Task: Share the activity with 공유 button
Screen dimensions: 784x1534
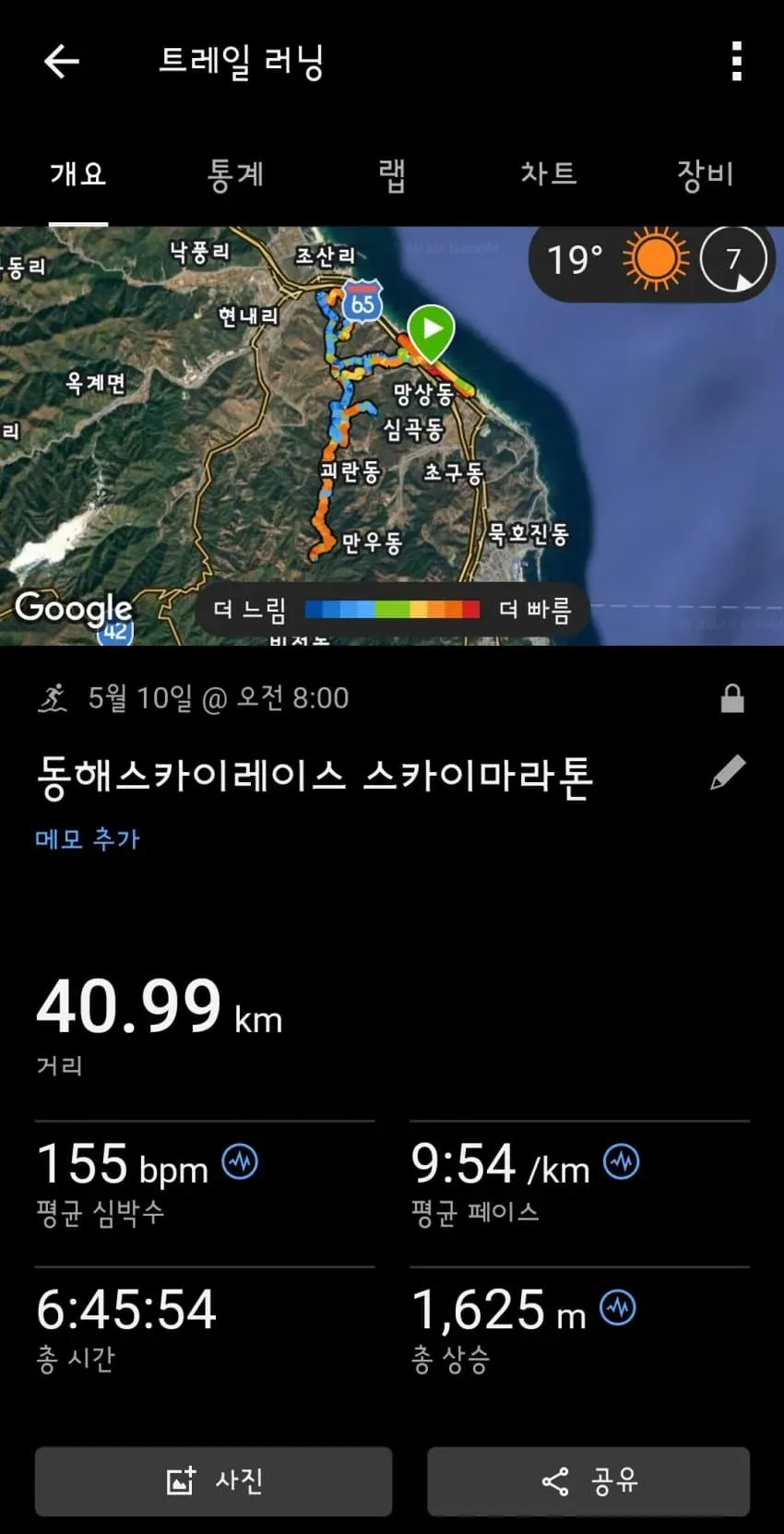Action: point(588,1481)
